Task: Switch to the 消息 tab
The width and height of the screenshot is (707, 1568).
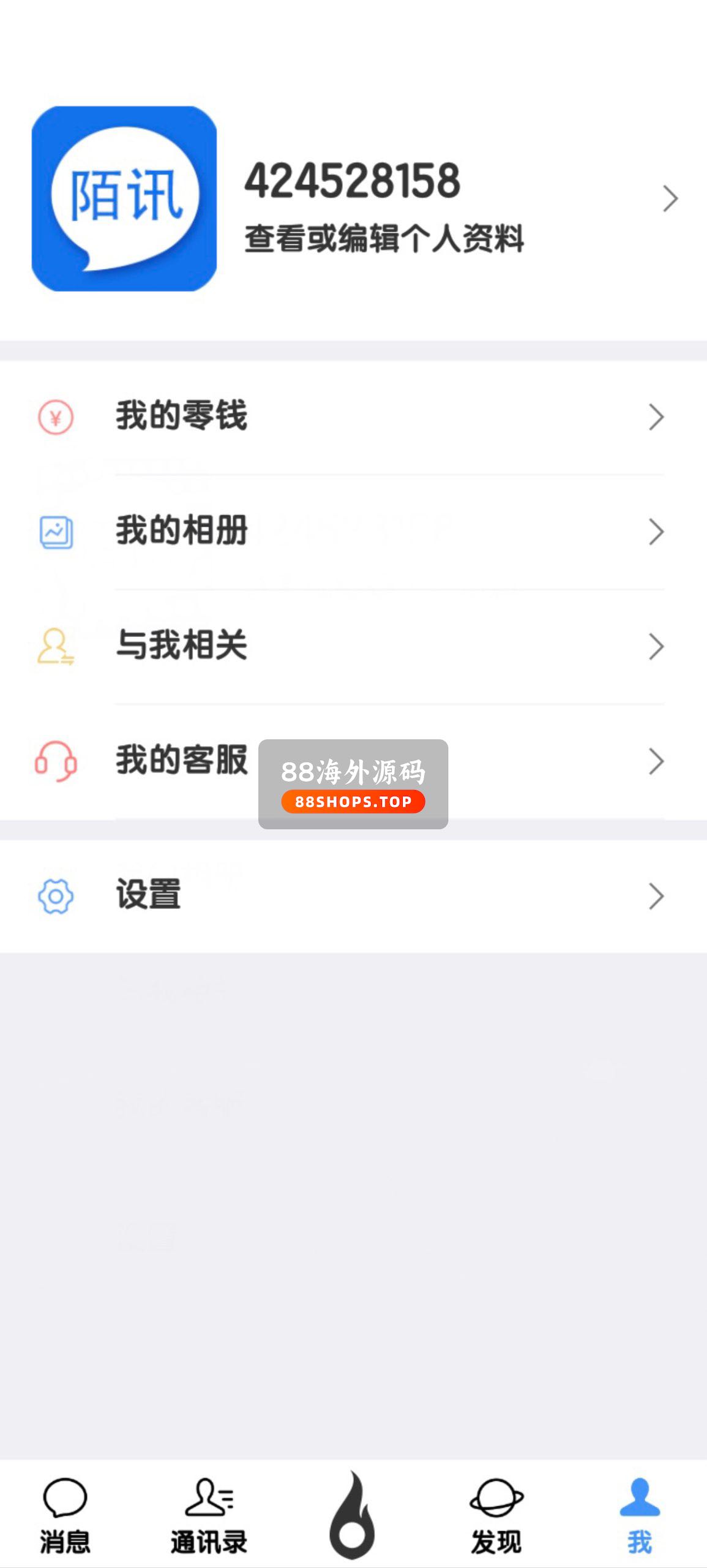Action: (65, 1515)
